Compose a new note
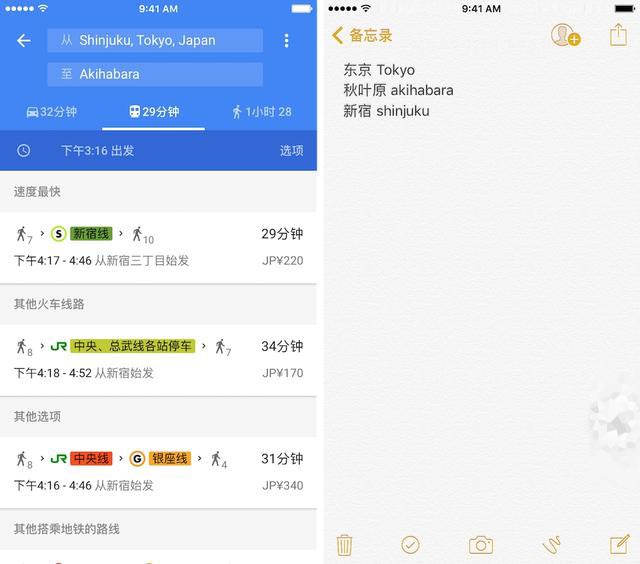Viewport: 640px width, 564px height. (x=619, y=545)
